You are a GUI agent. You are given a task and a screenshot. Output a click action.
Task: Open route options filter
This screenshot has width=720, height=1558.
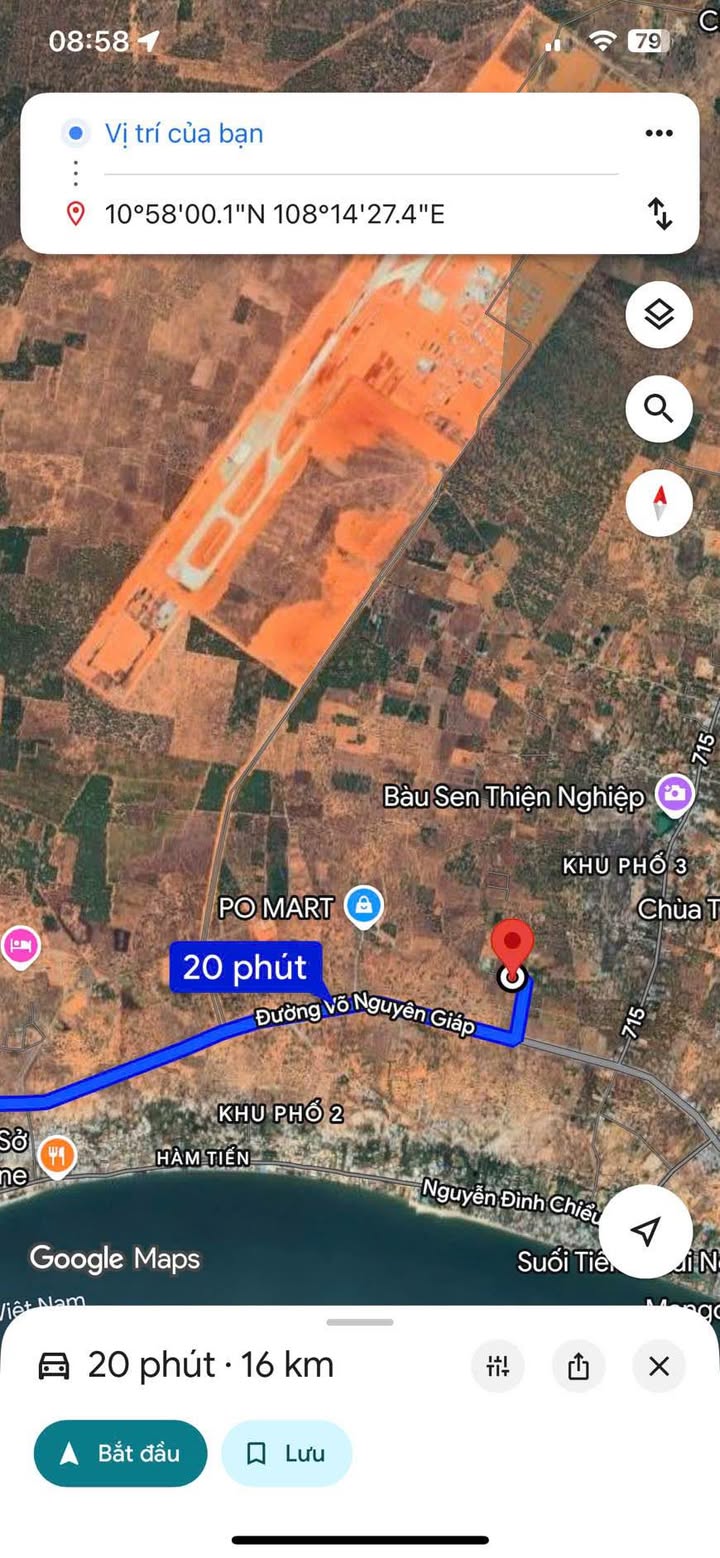[498, 1366]
